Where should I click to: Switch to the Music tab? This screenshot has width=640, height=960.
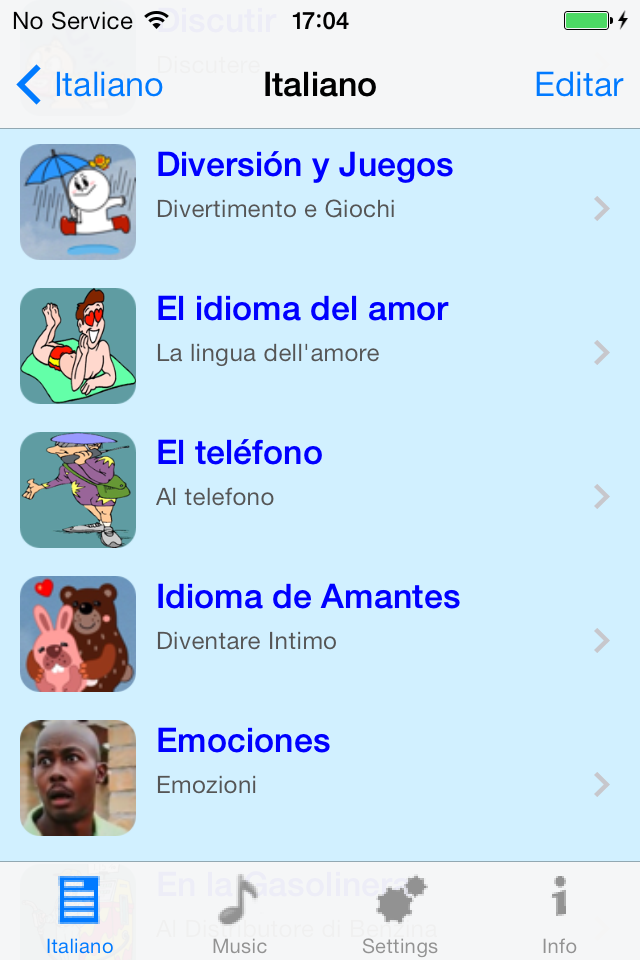[x=240, y=914]
